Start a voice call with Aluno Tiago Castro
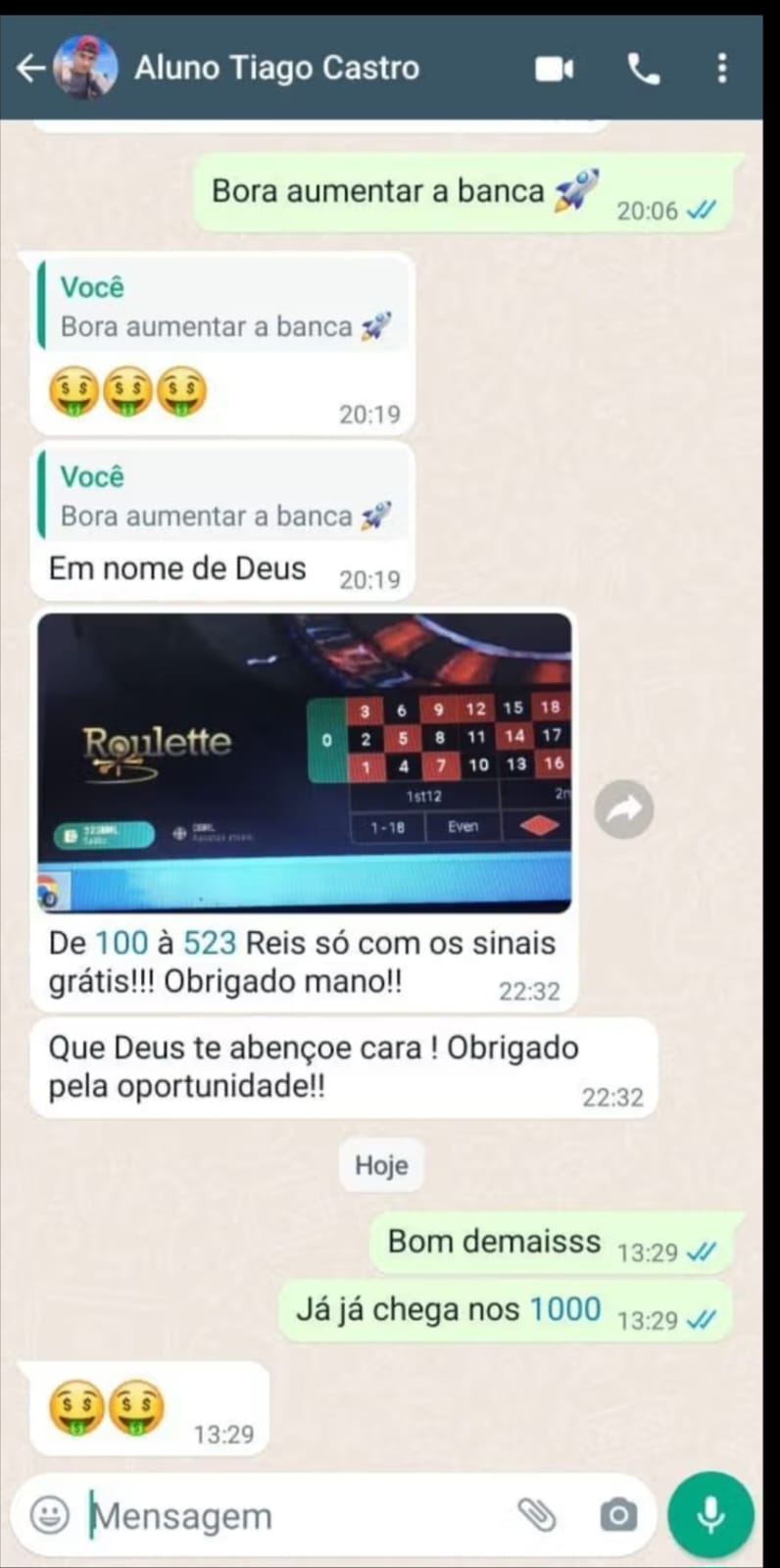This screenshot has height=1568, width=780. (x=643, y=69)
